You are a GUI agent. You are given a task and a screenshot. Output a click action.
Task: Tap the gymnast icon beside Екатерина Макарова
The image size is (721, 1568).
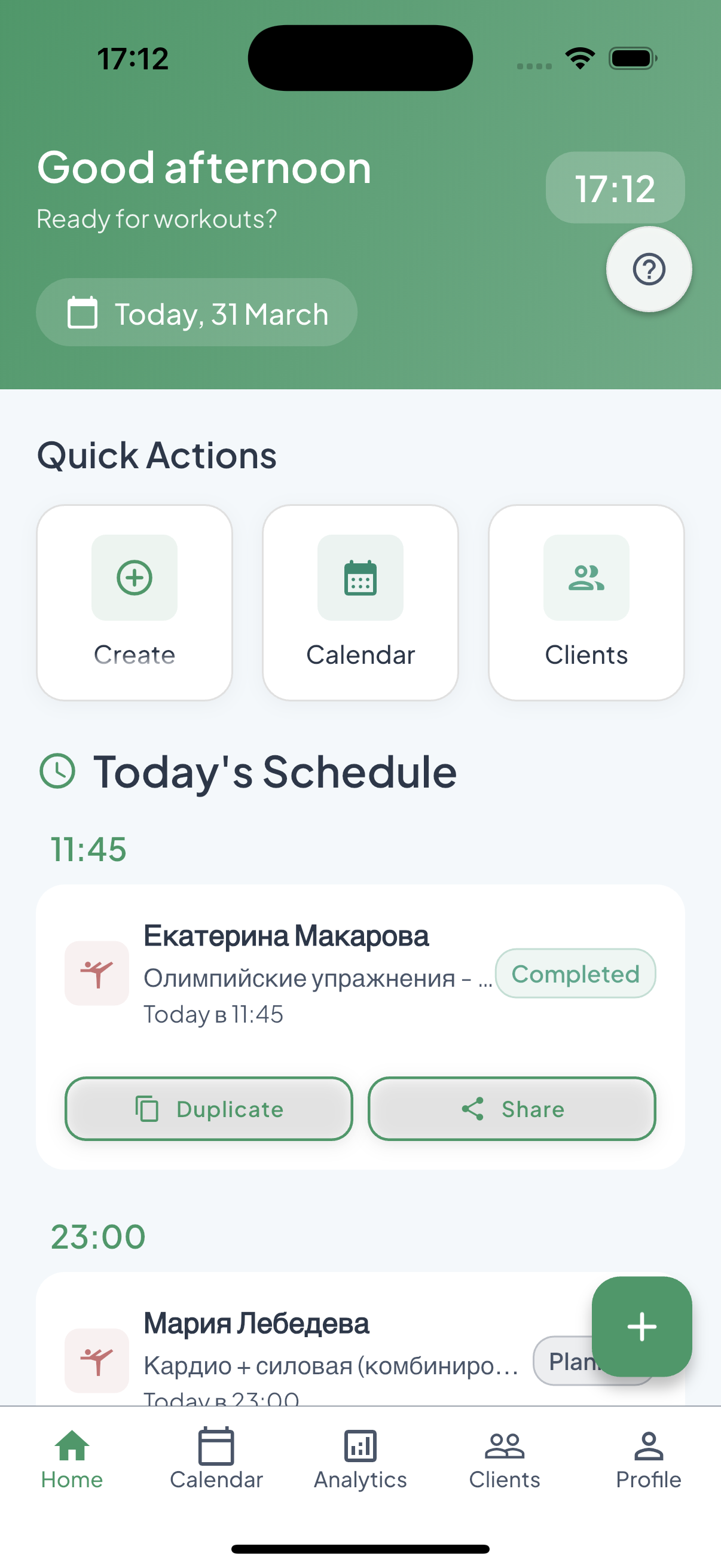97,972
